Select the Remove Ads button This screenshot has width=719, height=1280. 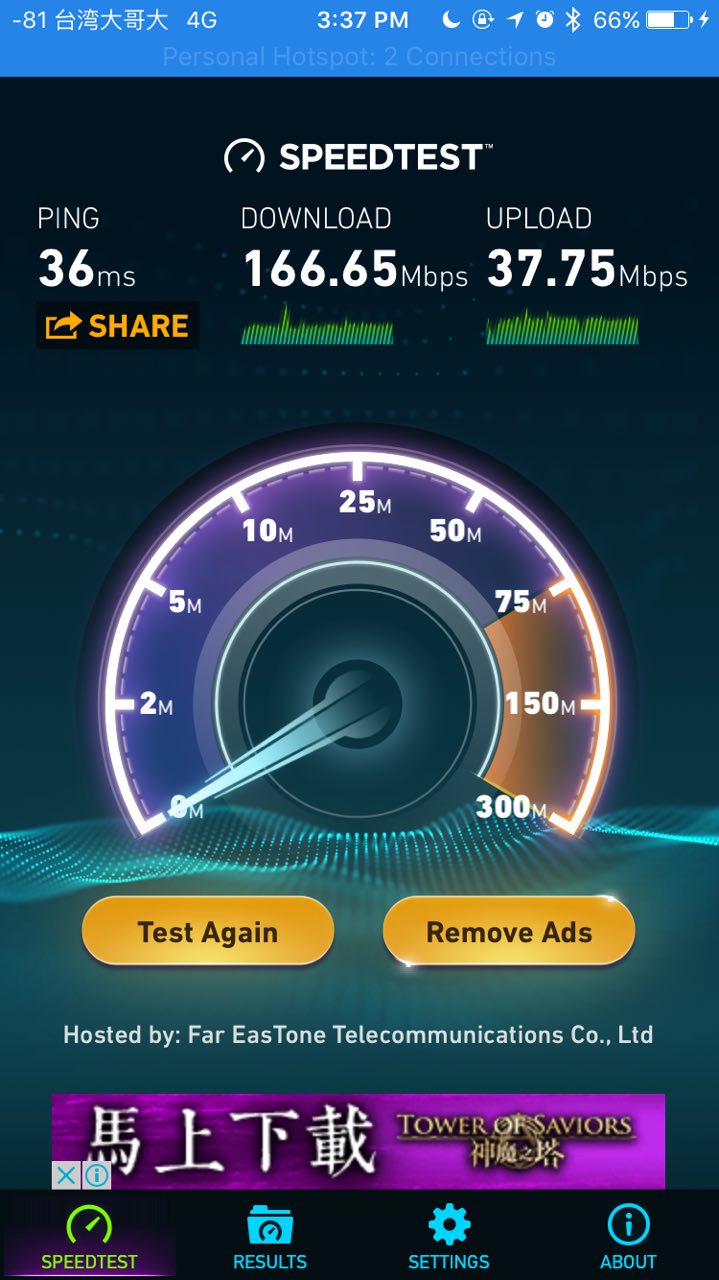509,932
